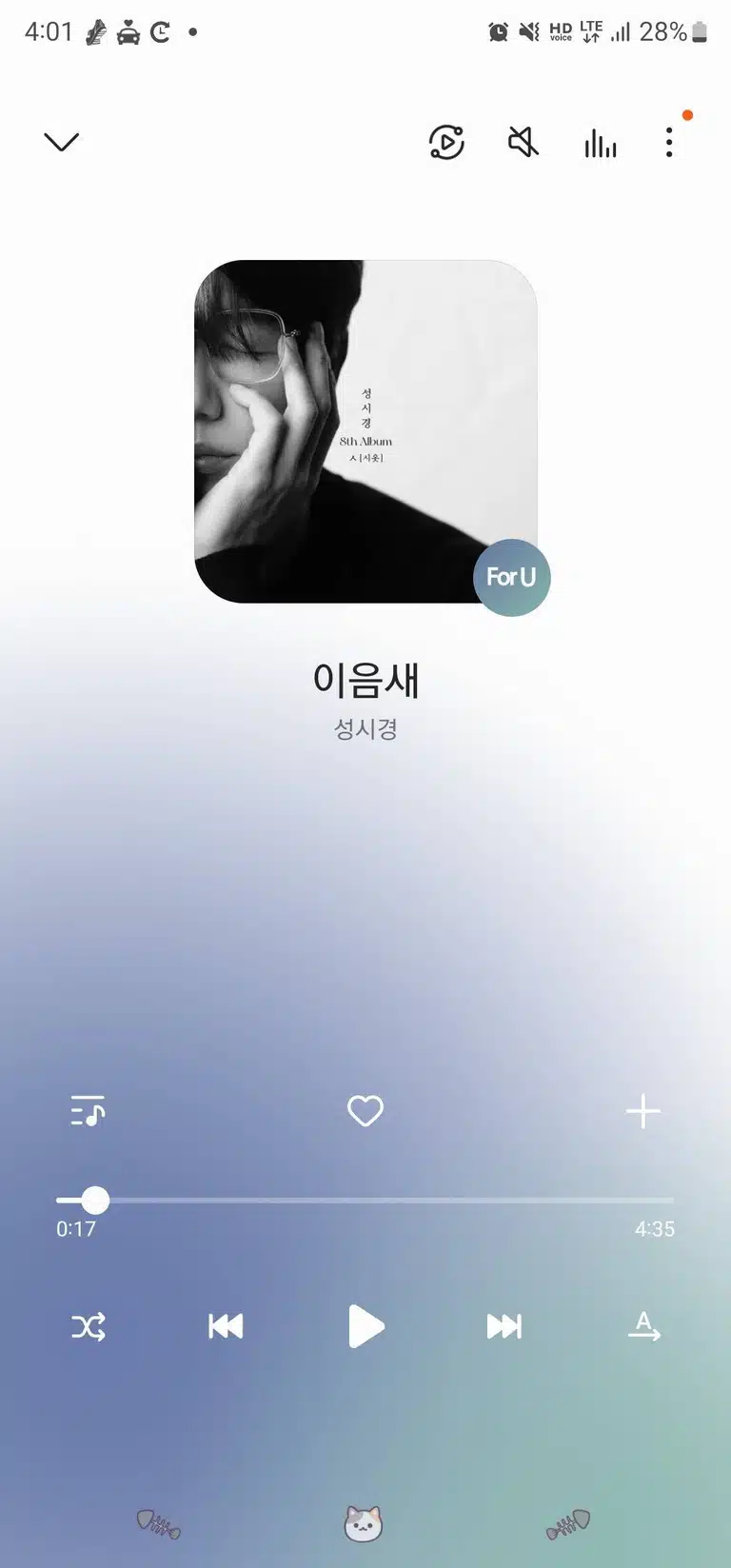Open the current playlist queue
Screen dimensions: 731x1568
coord(88,1111)
